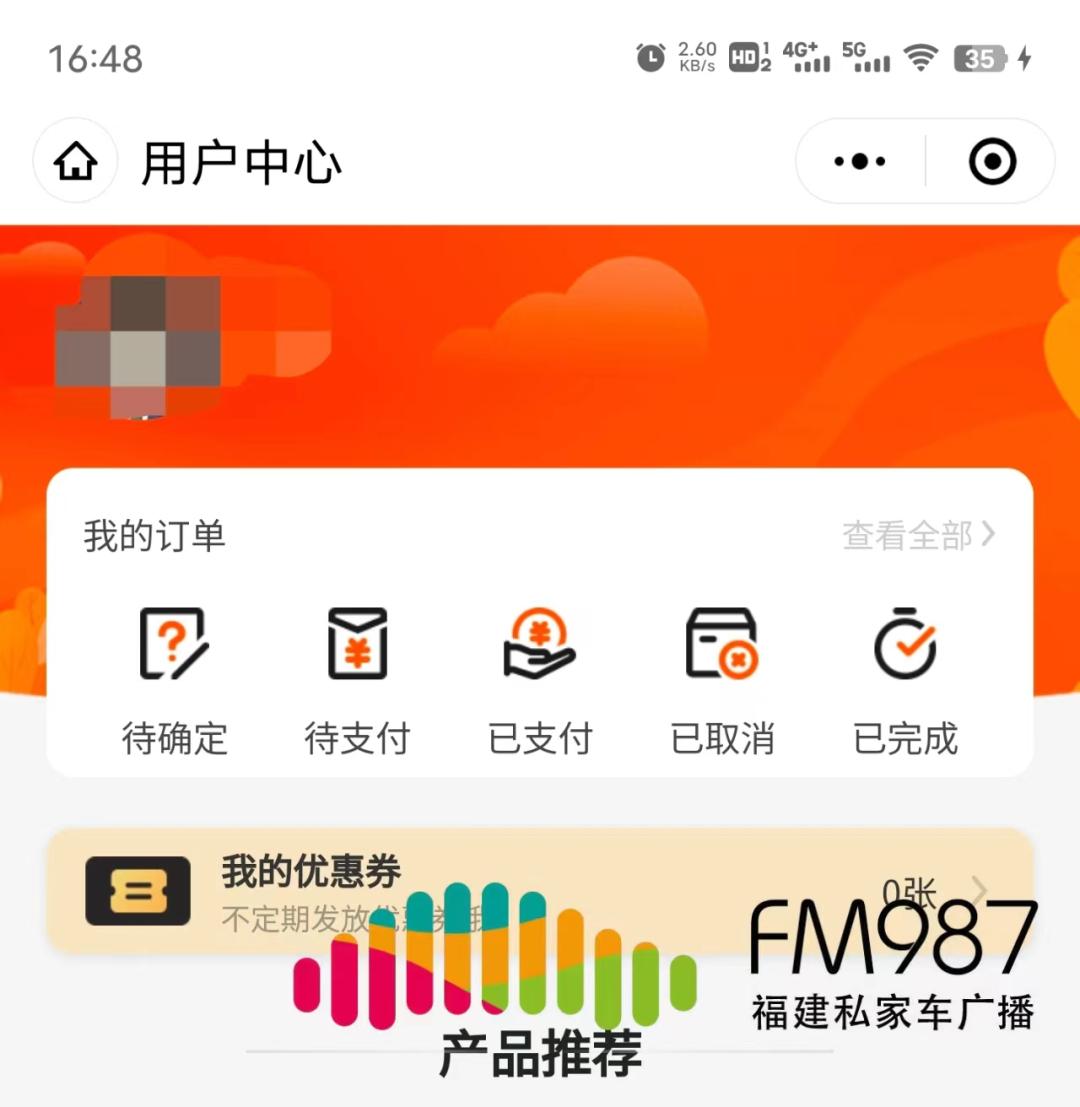Screen dimensions: 1080x1107
Task: Open 待确定 pending confirmation orders
Action: click(174, 682)
